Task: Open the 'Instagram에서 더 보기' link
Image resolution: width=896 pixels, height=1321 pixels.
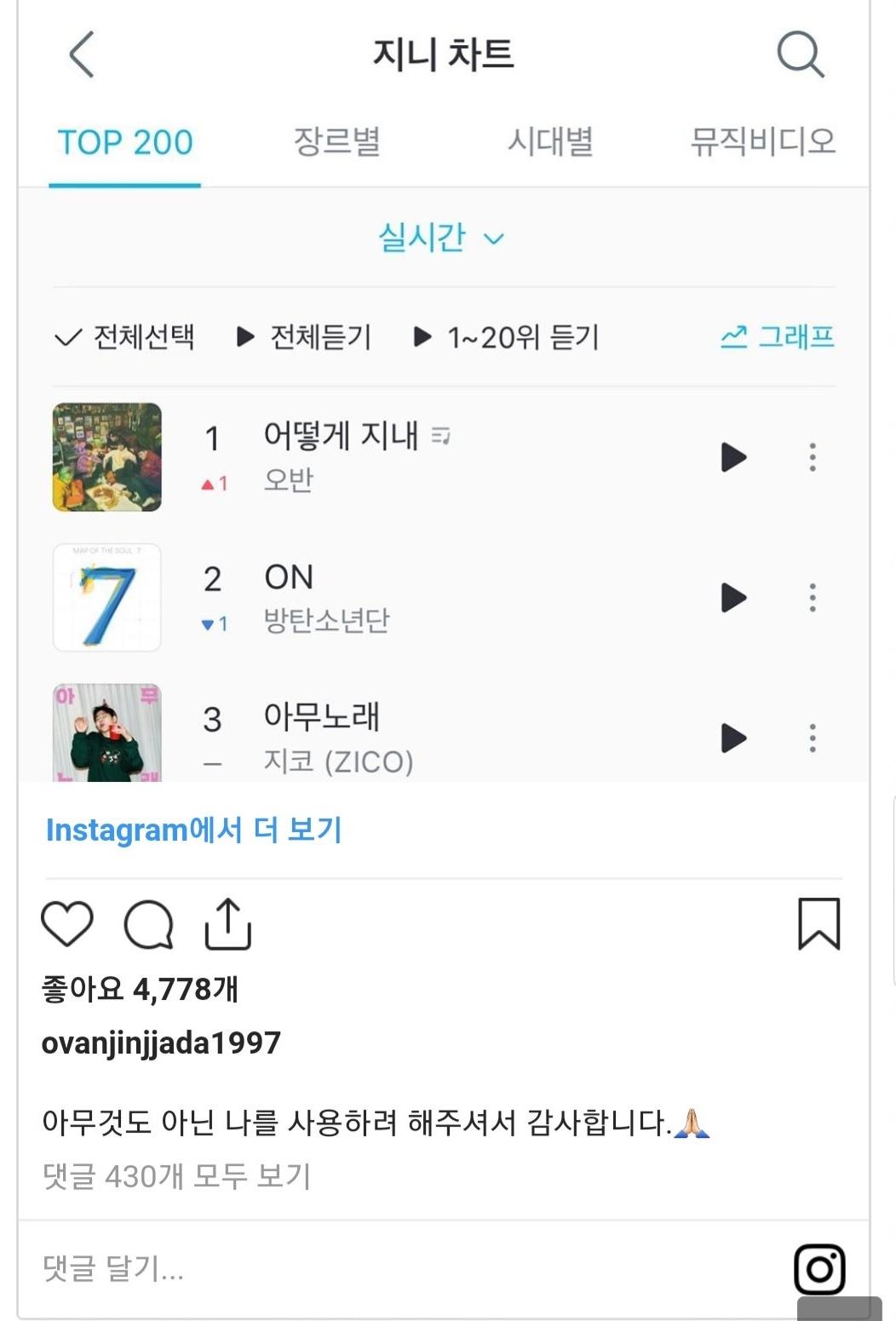Action: [x=193, y=830]
